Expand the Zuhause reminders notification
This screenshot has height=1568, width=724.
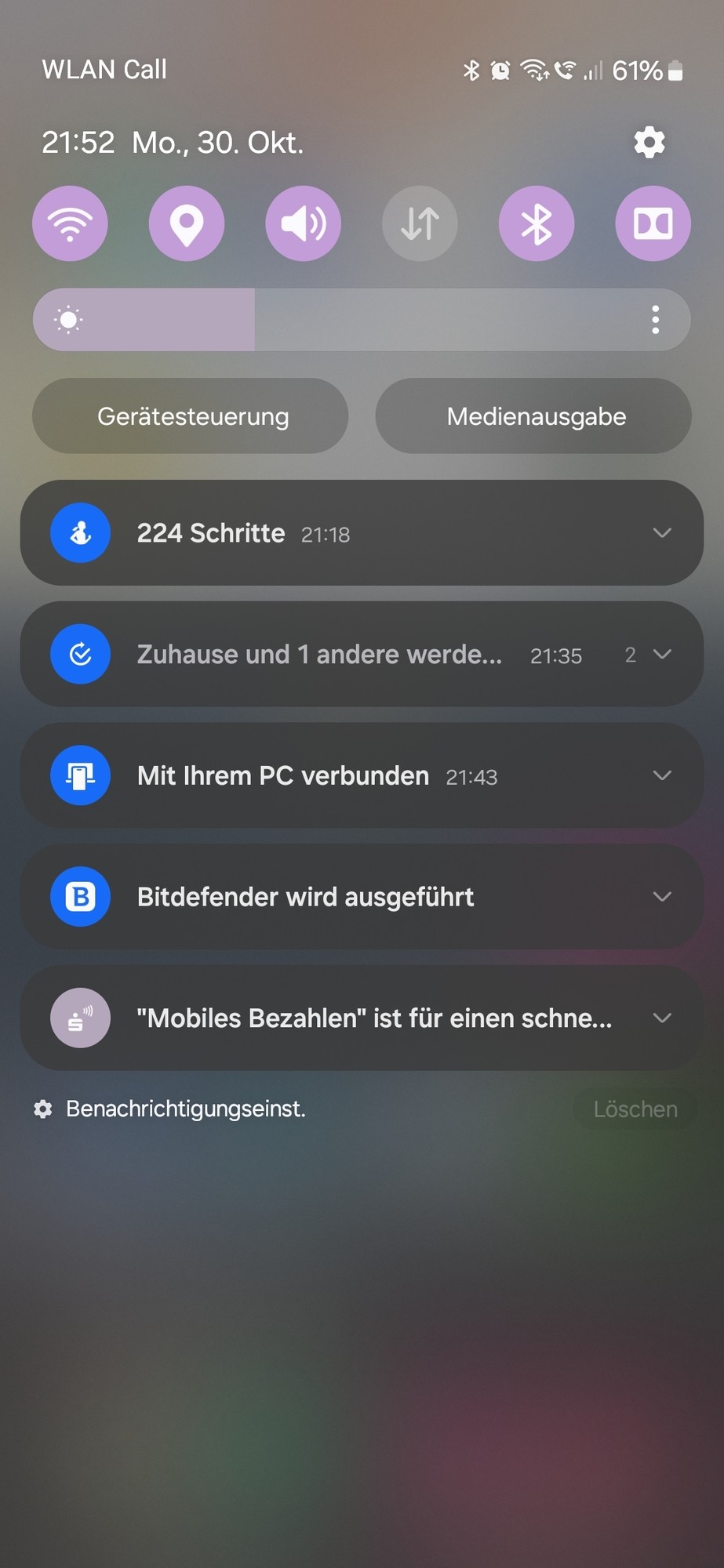click(662, 655)
